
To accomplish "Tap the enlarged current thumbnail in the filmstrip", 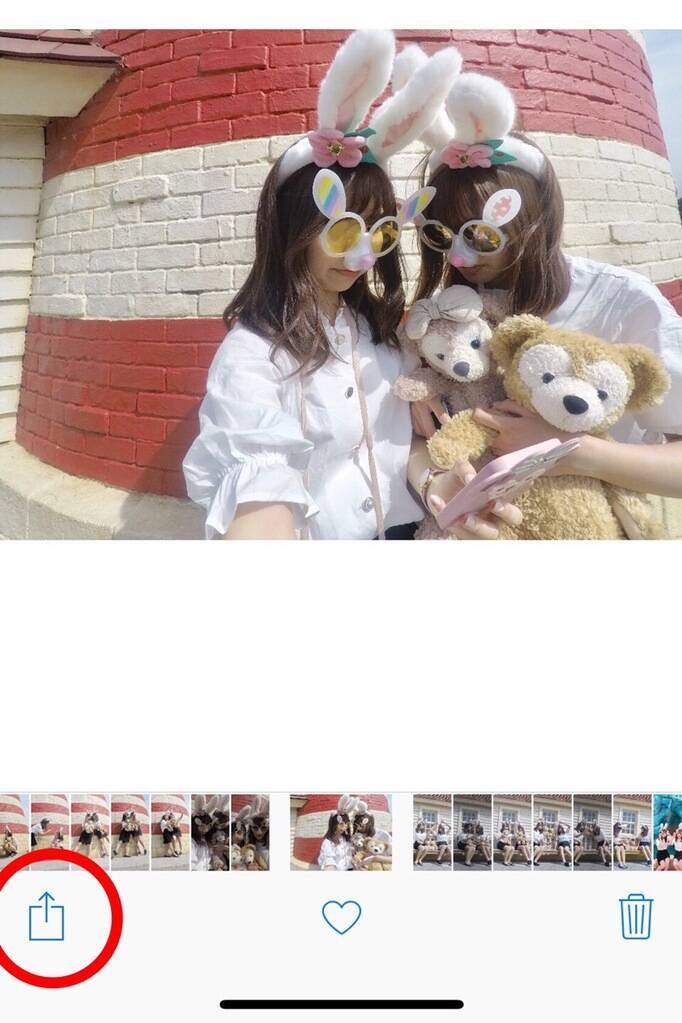I will [x=341, y=832].
